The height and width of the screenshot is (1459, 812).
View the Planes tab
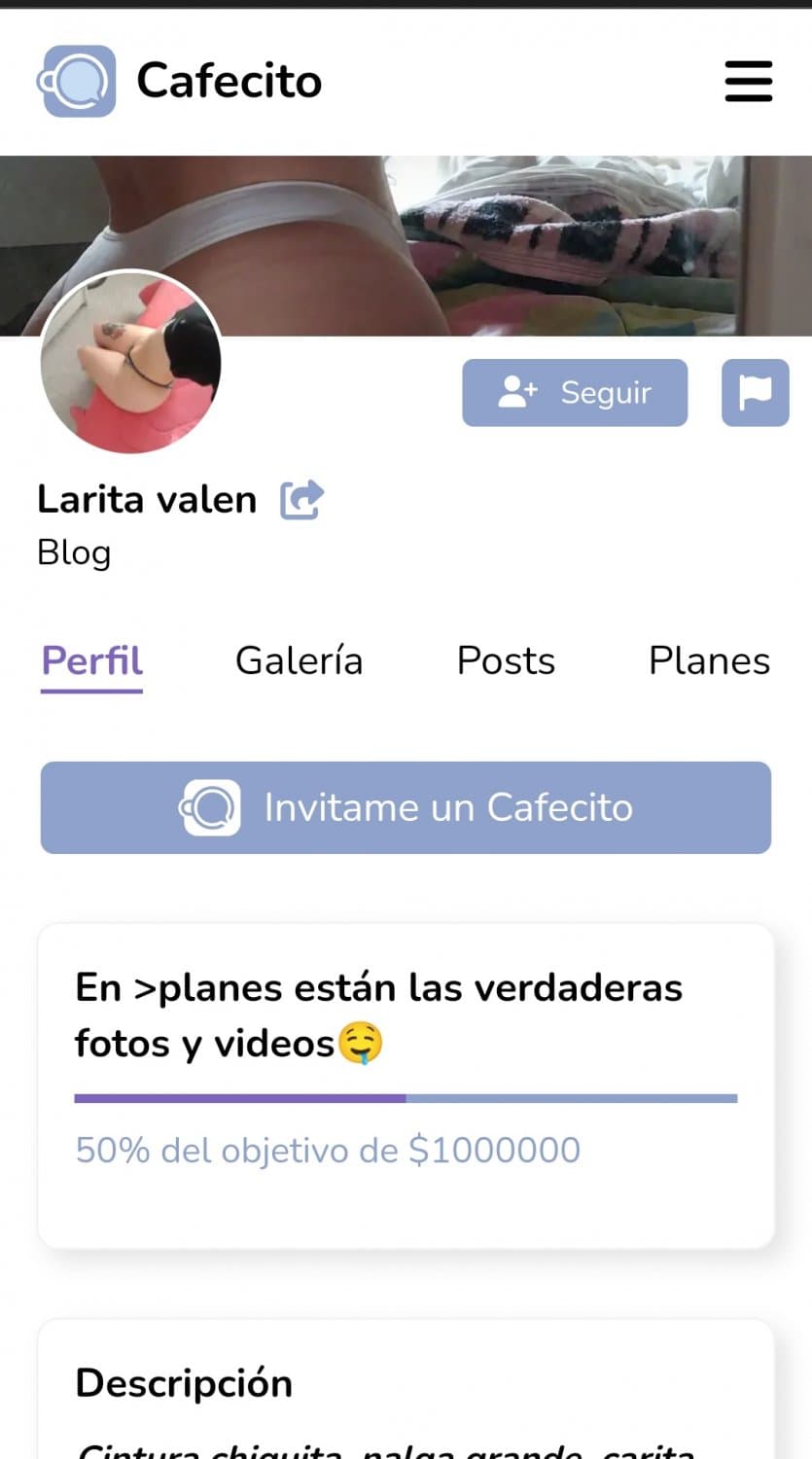(709, 660)
